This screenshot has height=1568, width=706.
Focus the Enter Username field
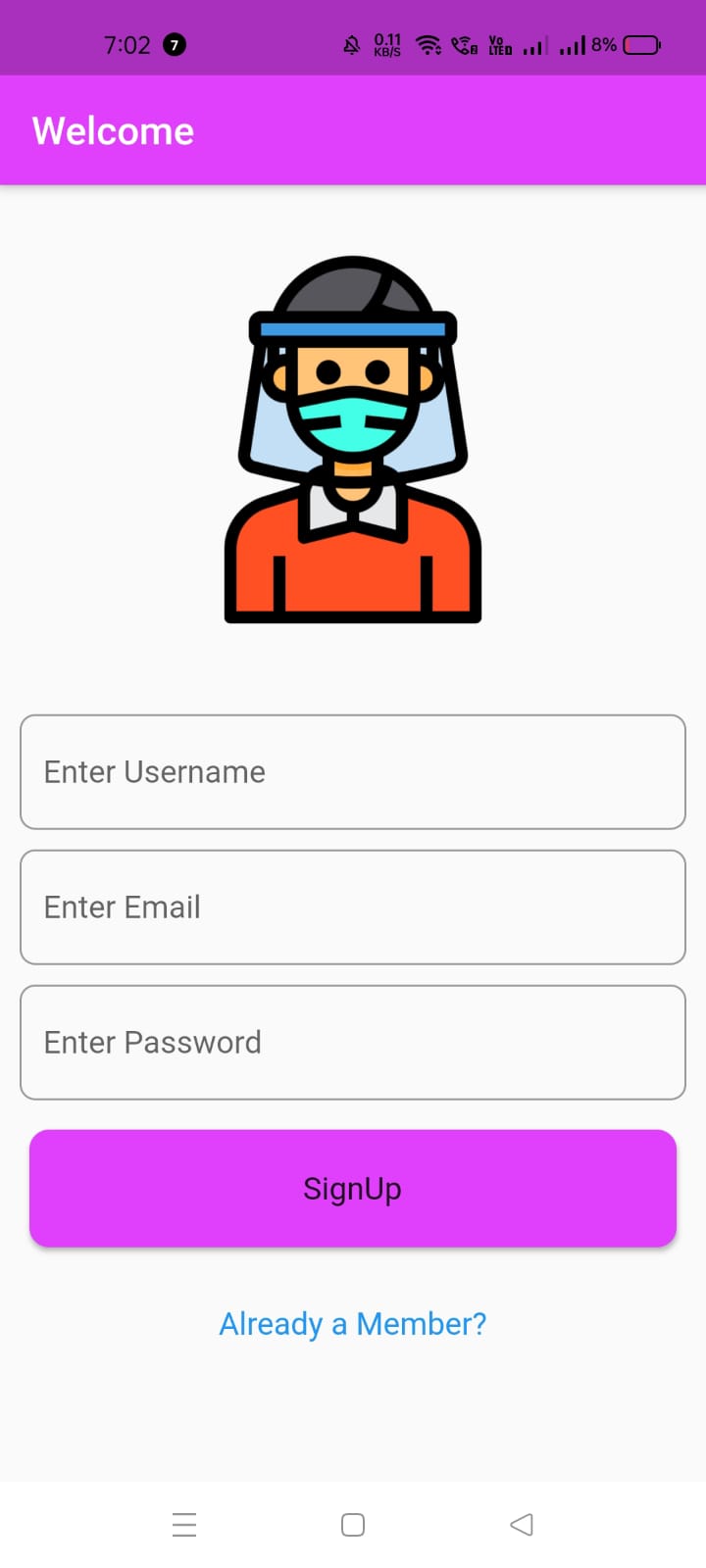[x=353, y=772]
